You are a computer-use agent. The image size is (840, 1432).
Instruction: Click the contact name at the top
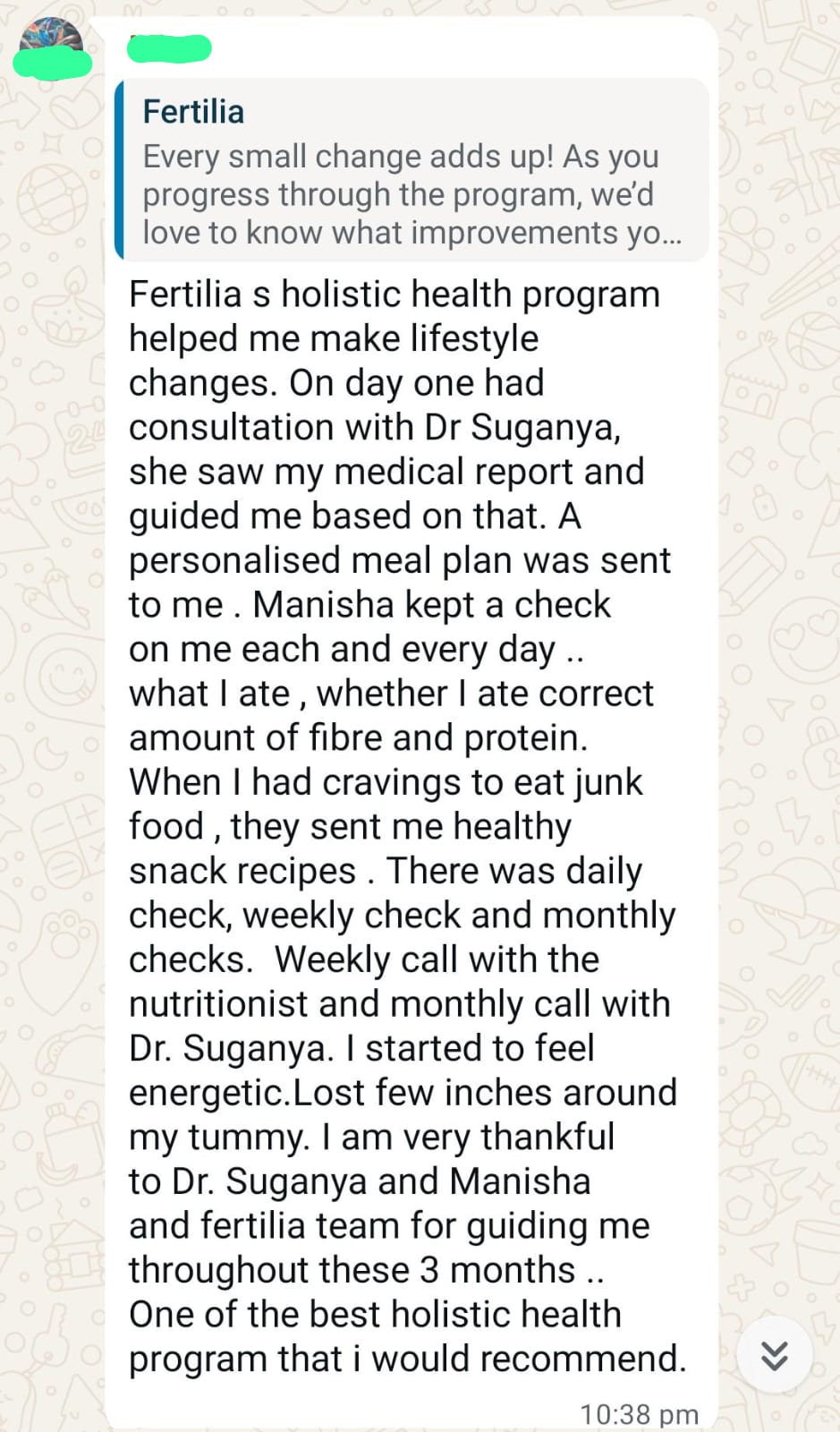click(169, 49)
